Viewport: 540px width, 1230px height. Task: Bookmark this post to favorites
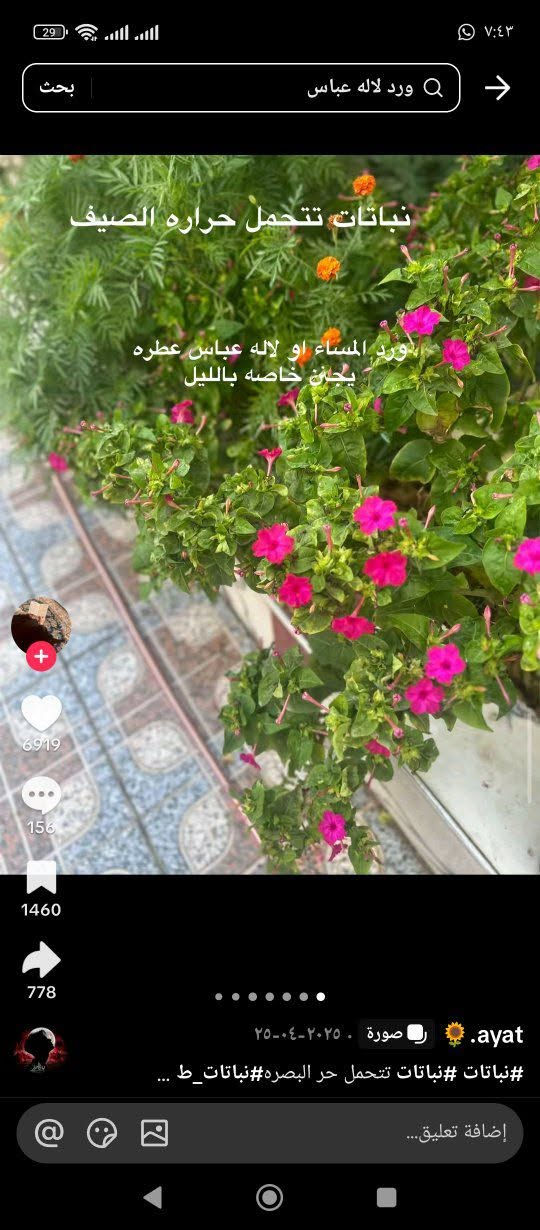pyautogui.click(x=41, y=879)
